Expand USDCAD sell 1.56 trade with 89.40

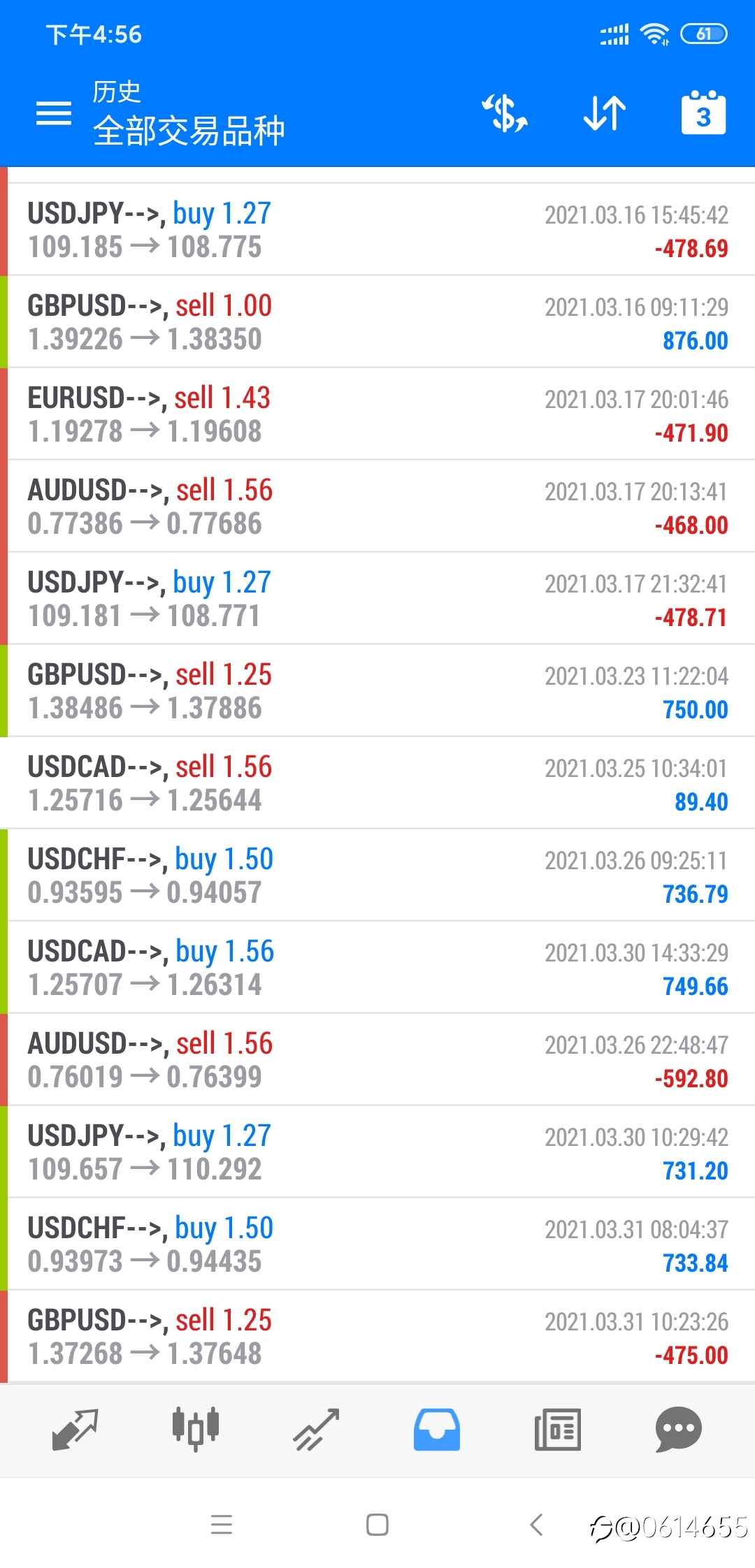[x=377, y=783]
